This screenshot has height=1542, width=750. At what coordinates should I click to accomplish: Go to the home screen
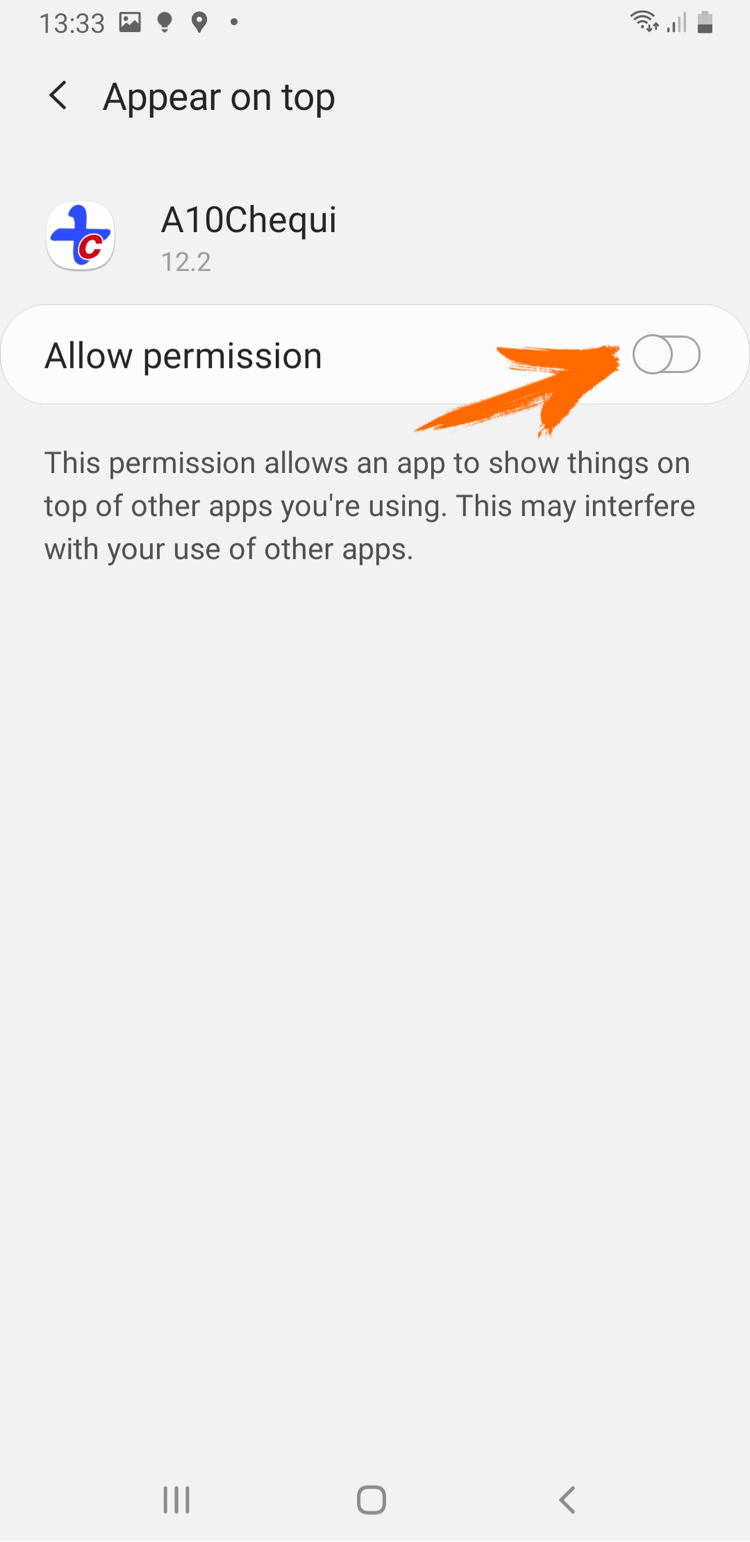click(x=371, y=1499)
